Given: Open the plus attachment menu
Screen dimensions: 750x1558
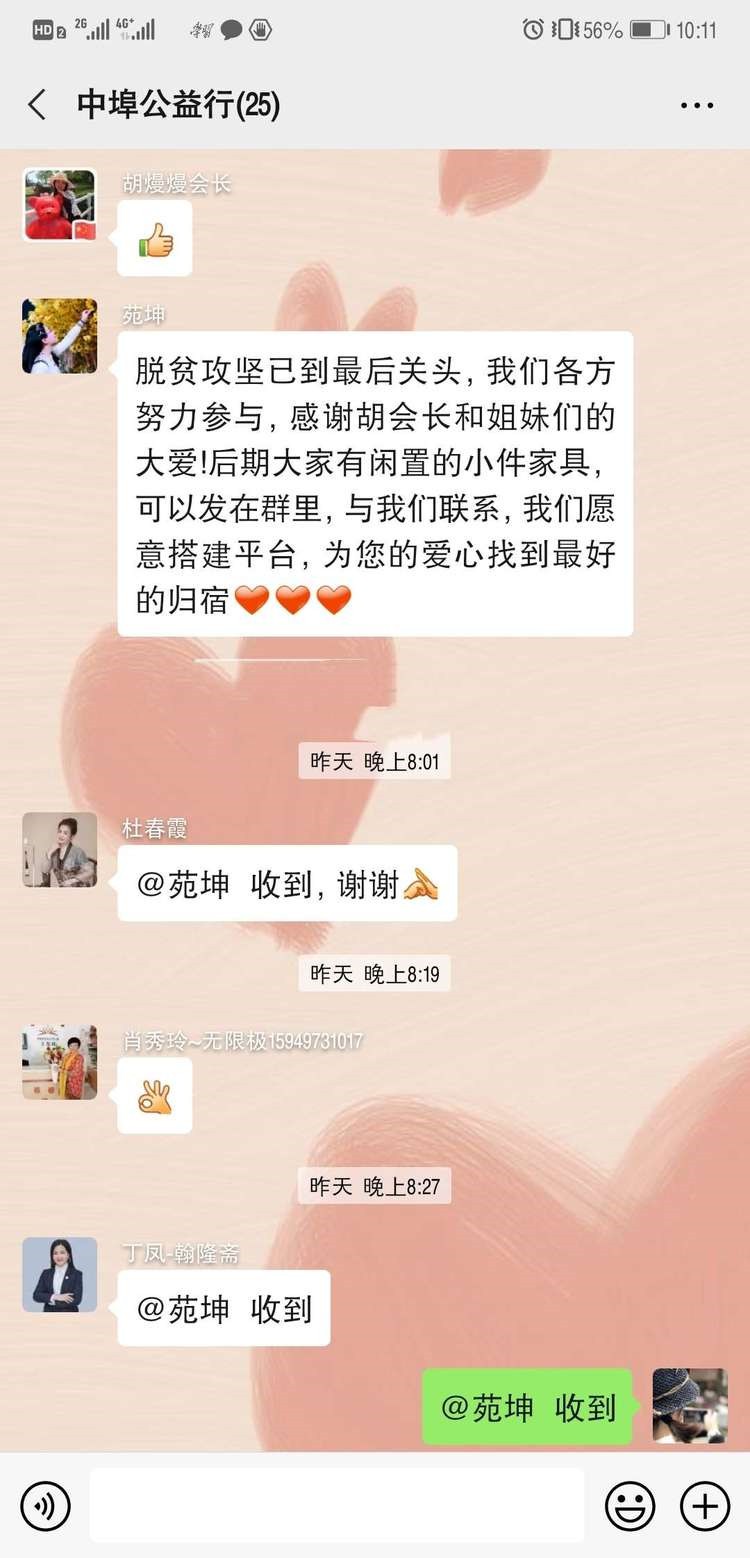Looking at the screenshot, I should point(705,1505).
